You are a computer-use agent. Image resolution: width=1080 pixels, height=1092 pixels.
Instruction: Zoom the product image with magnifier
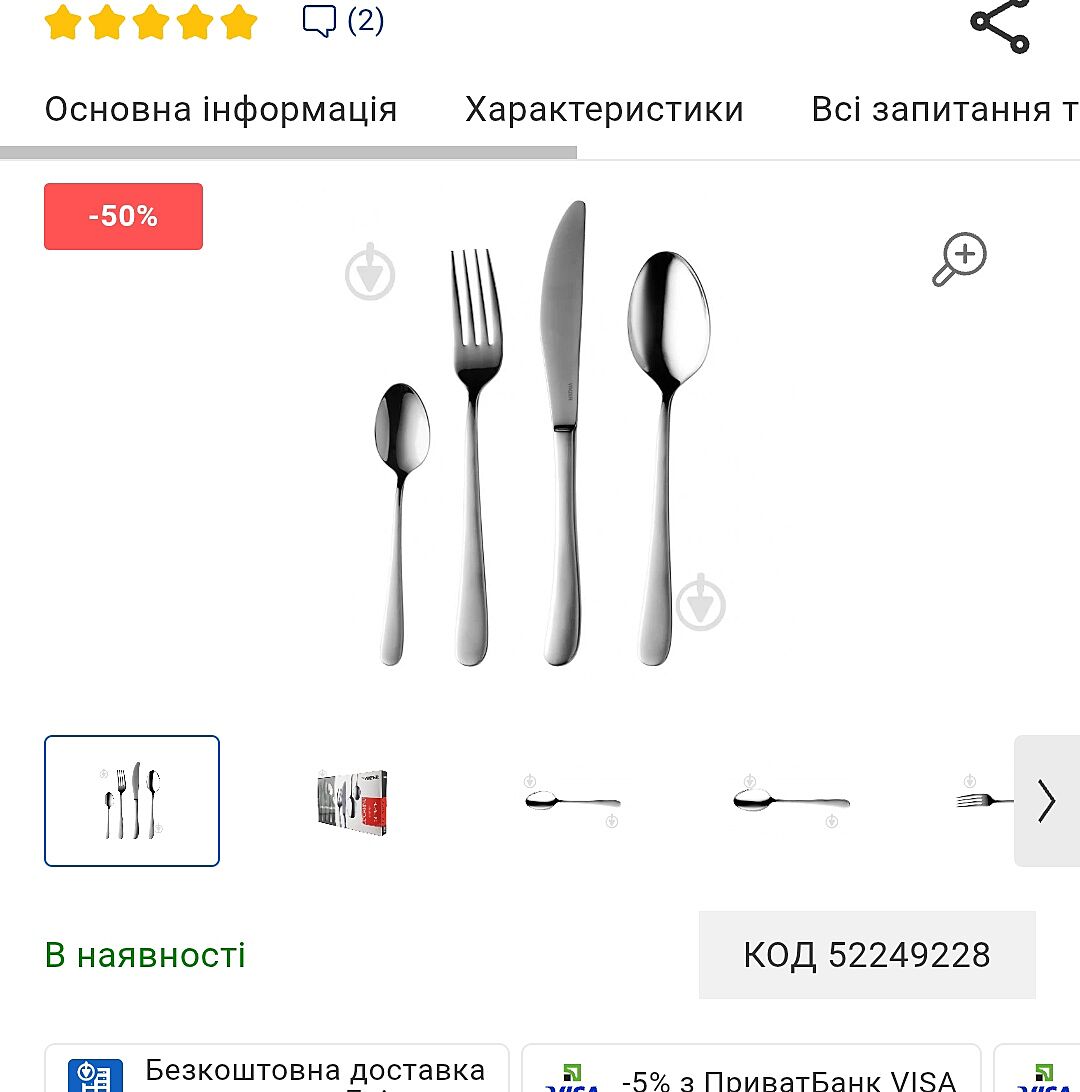[960, 259]
